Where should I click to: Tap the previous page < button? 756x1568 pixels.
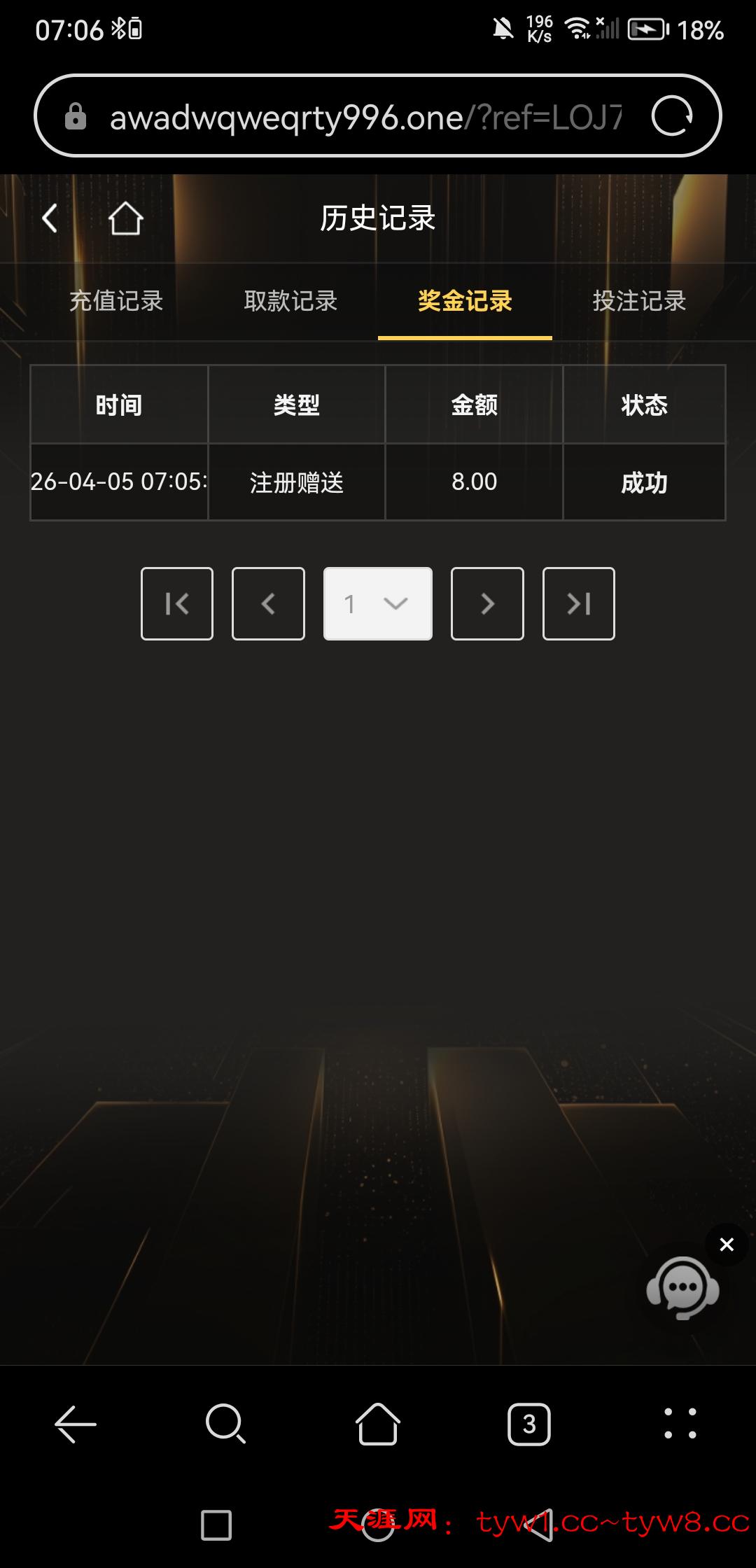coord(268,603)
